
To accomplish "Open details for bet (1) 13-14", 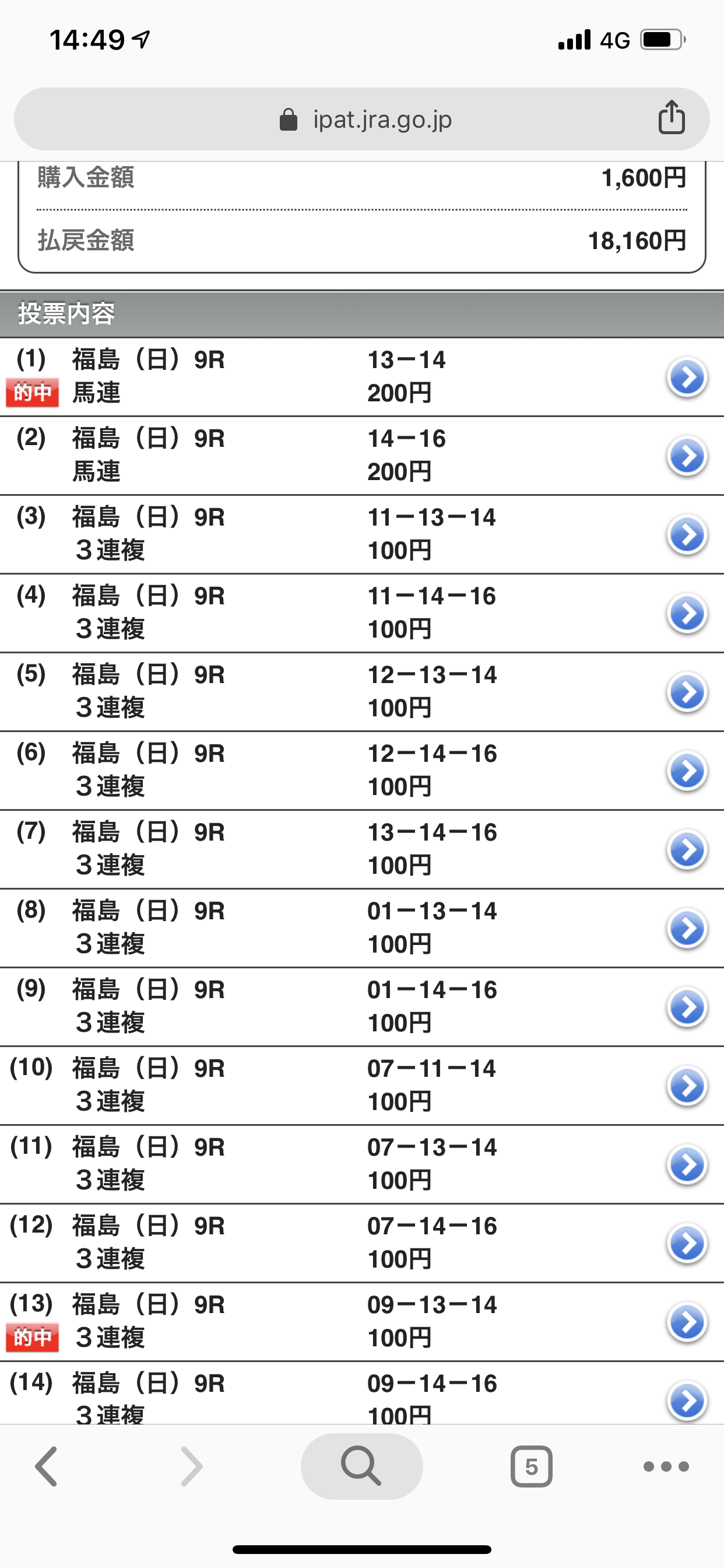I will pyautogui.click(x=687, y=377).
